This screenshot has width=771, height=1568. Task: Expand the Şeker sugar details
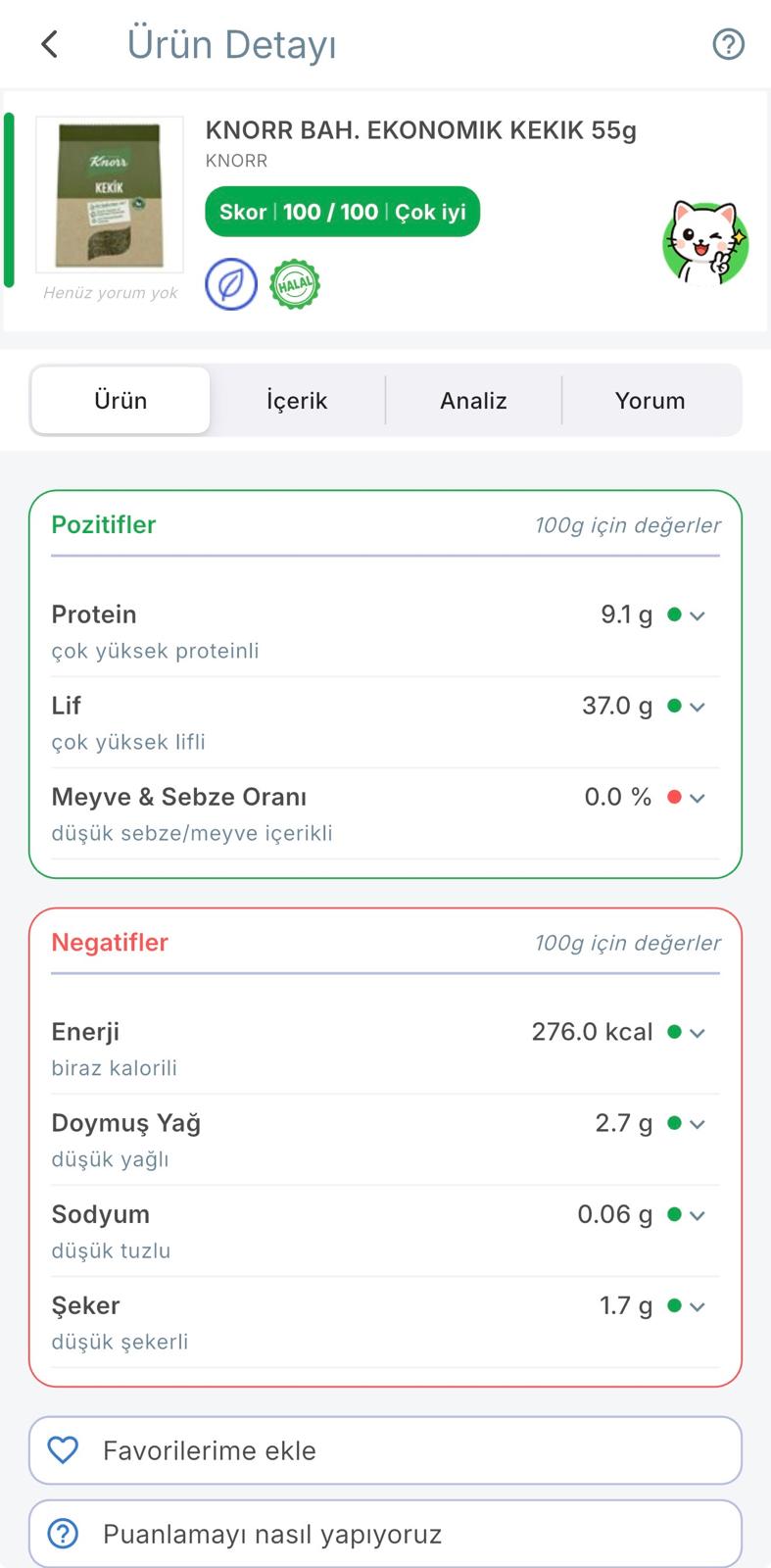[697, 1306]
